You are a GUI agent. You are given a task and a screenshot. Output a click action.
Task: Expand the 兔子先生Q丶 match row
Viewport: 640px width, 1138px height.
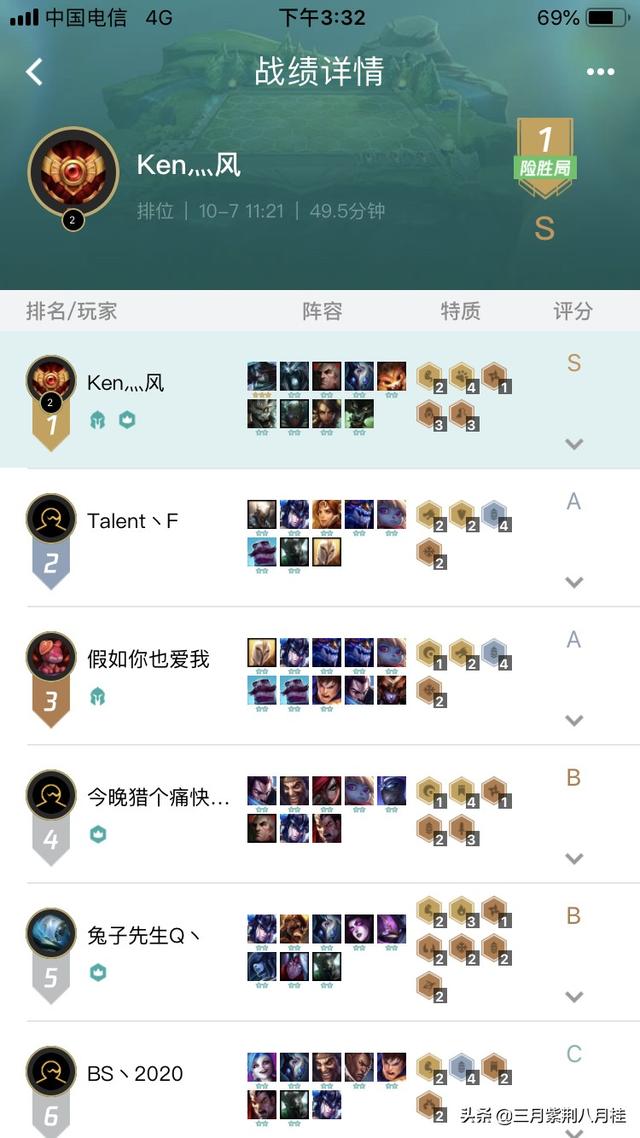coord(574,996)
